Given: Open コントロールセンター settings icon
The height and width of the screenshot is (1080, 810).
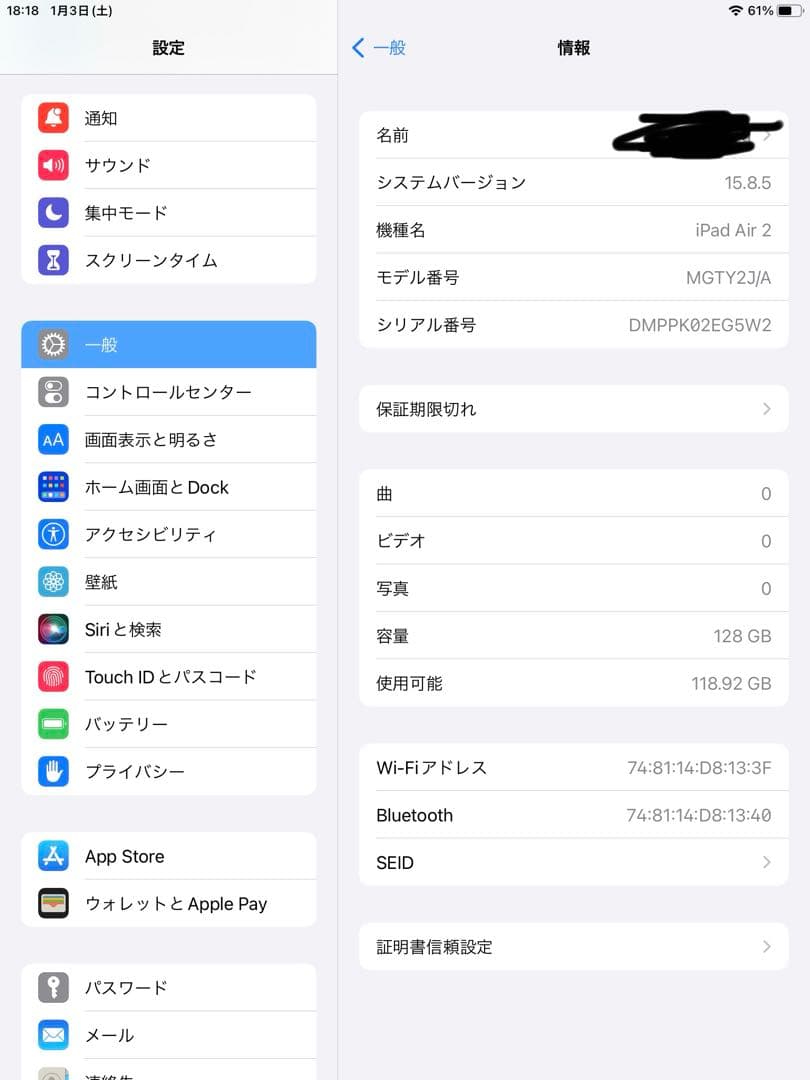Looking at the screenshot, I should pos(53,392).
